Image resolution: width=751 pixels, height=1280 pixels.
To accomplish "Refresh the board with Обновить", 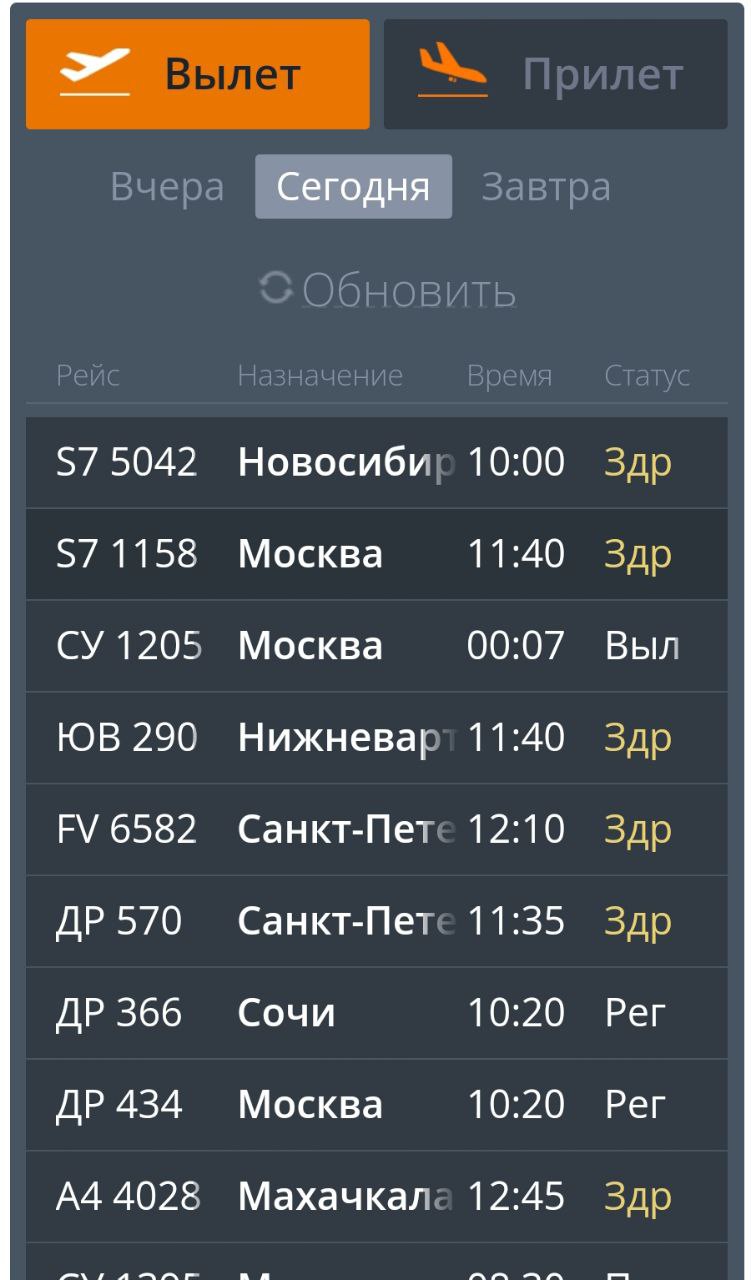I will [388, 290].
